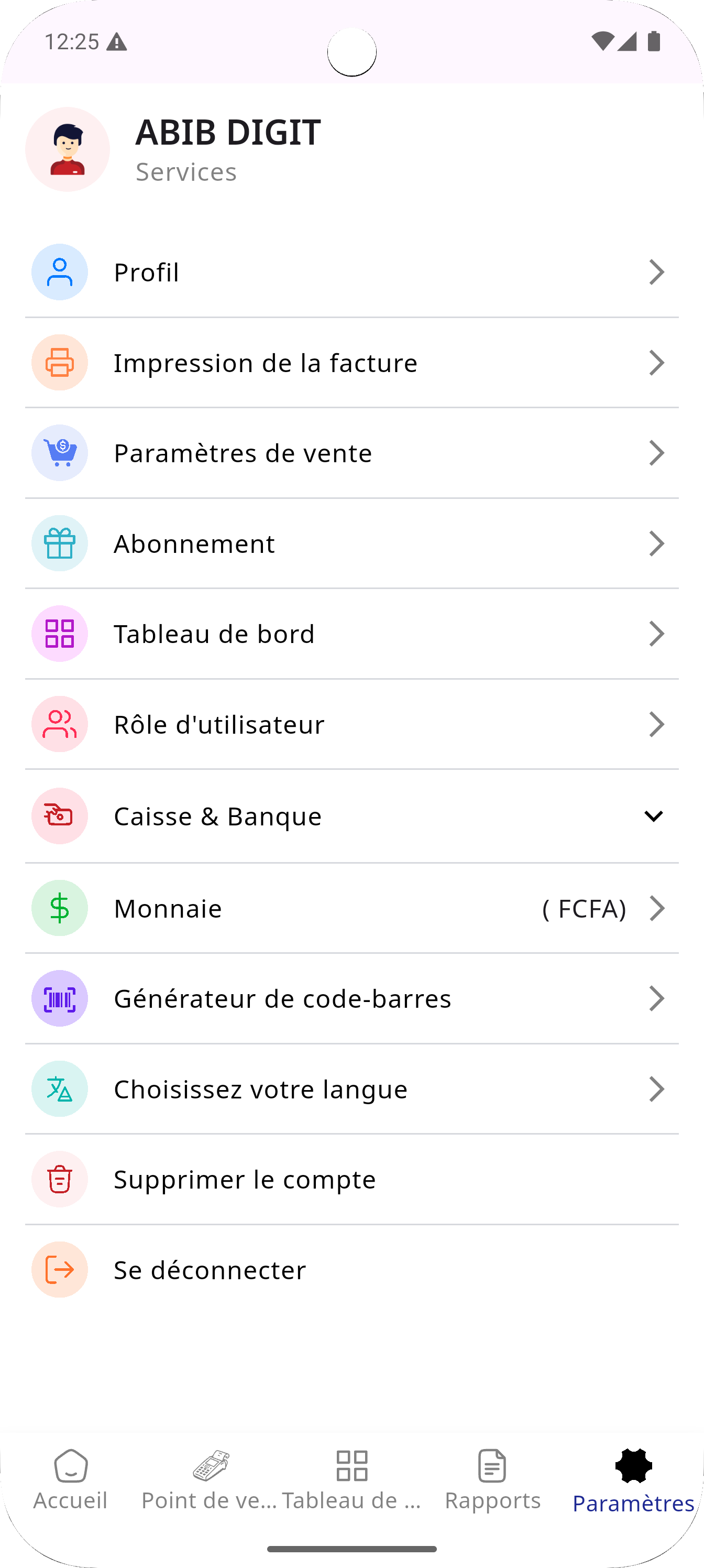Screen dimensions: 704x1568
Task: Open Générateur de code-barres
Action: pyautogui.click(x=351, y=999)
